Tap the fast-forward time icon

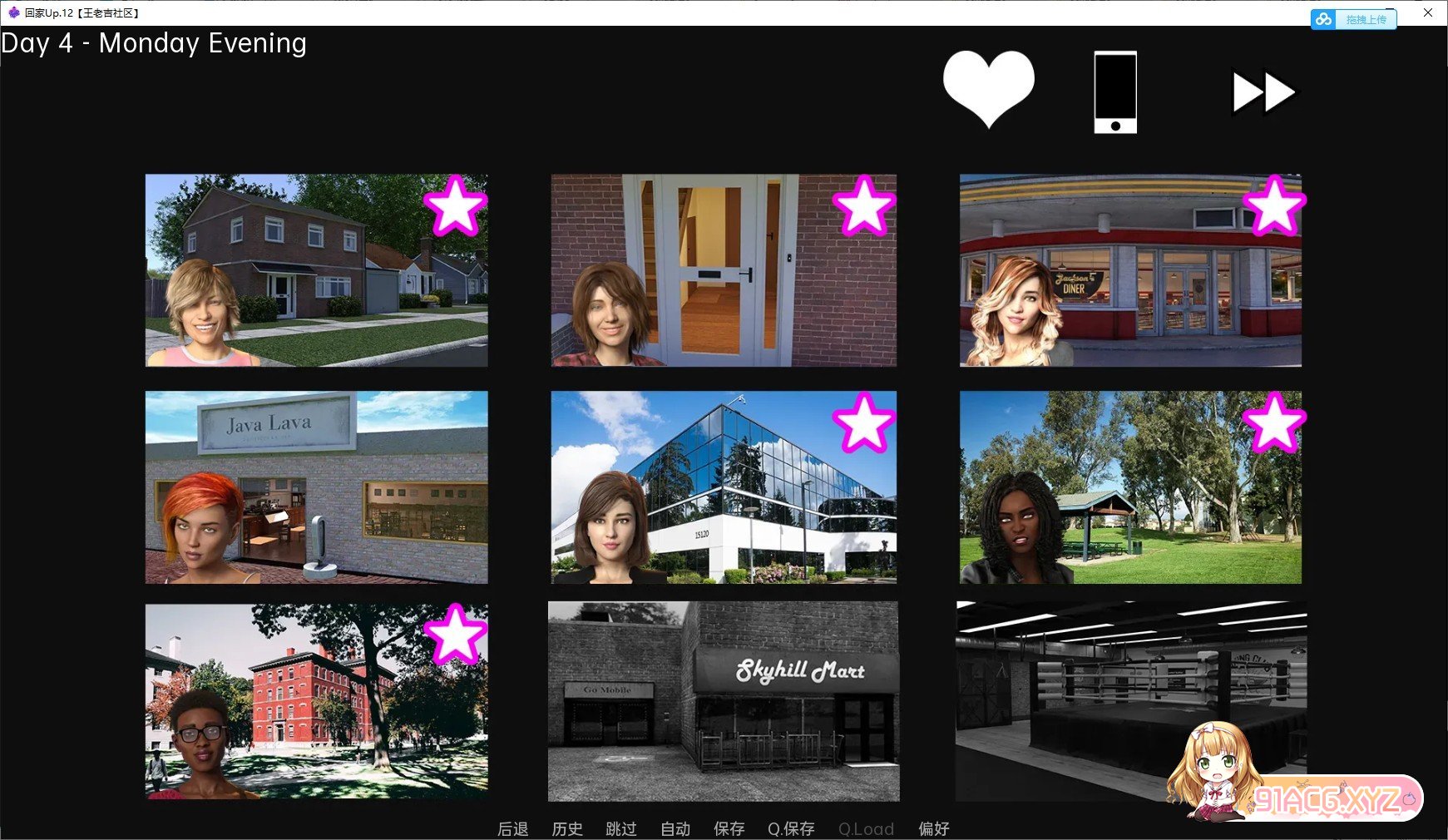click(1263, 91)
